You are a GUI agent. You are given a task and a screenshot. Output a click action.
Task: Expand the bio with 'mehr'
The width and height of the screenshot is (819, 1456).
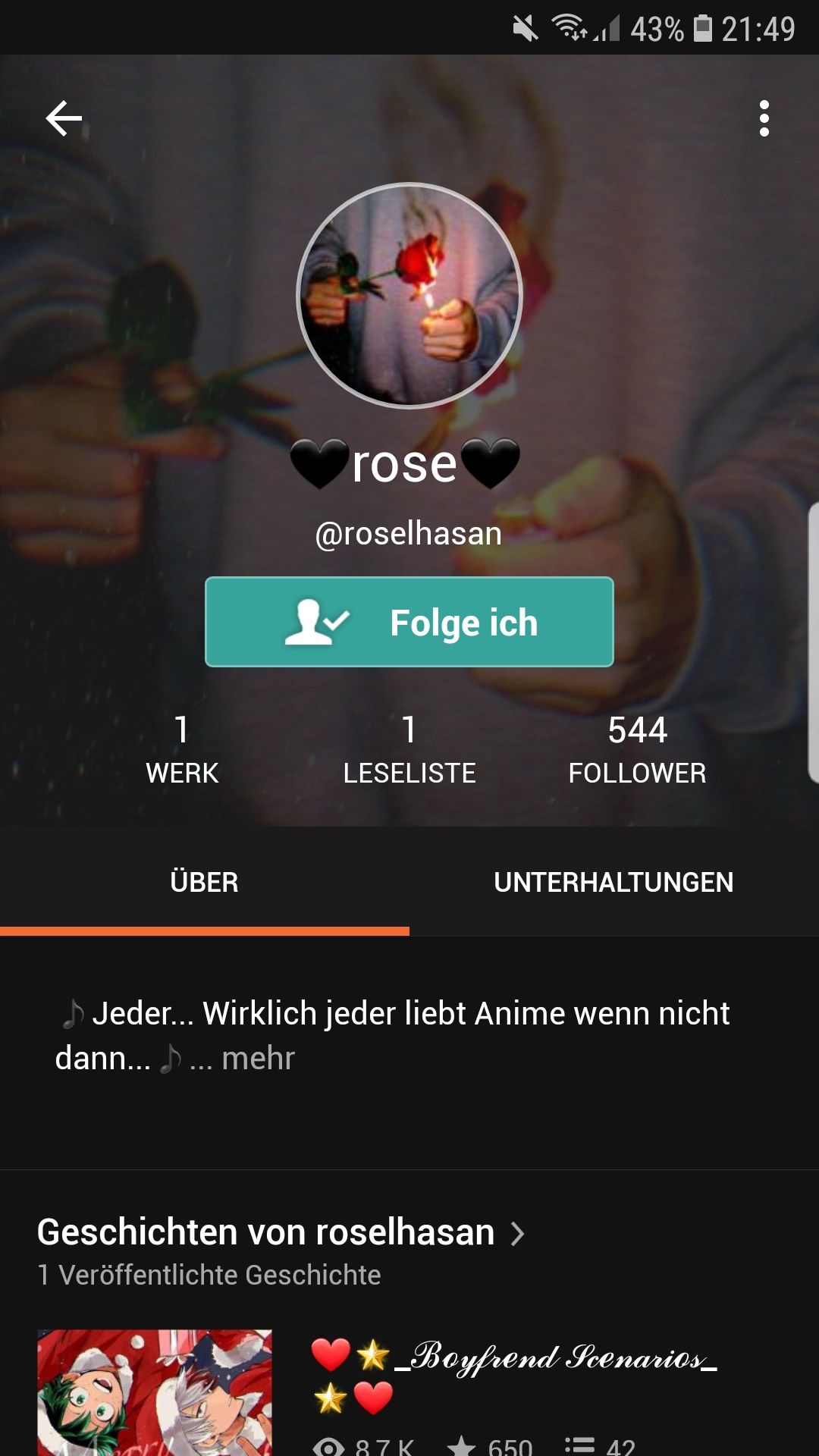pos(257,1059)
